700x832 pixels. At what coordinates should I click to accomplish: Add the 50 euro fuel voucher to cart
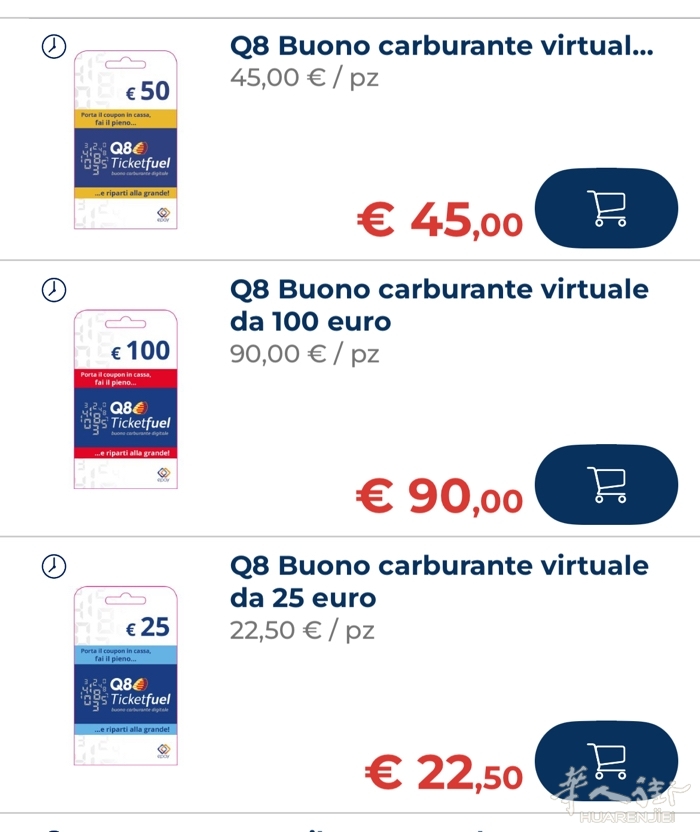(x=607, y=208)
